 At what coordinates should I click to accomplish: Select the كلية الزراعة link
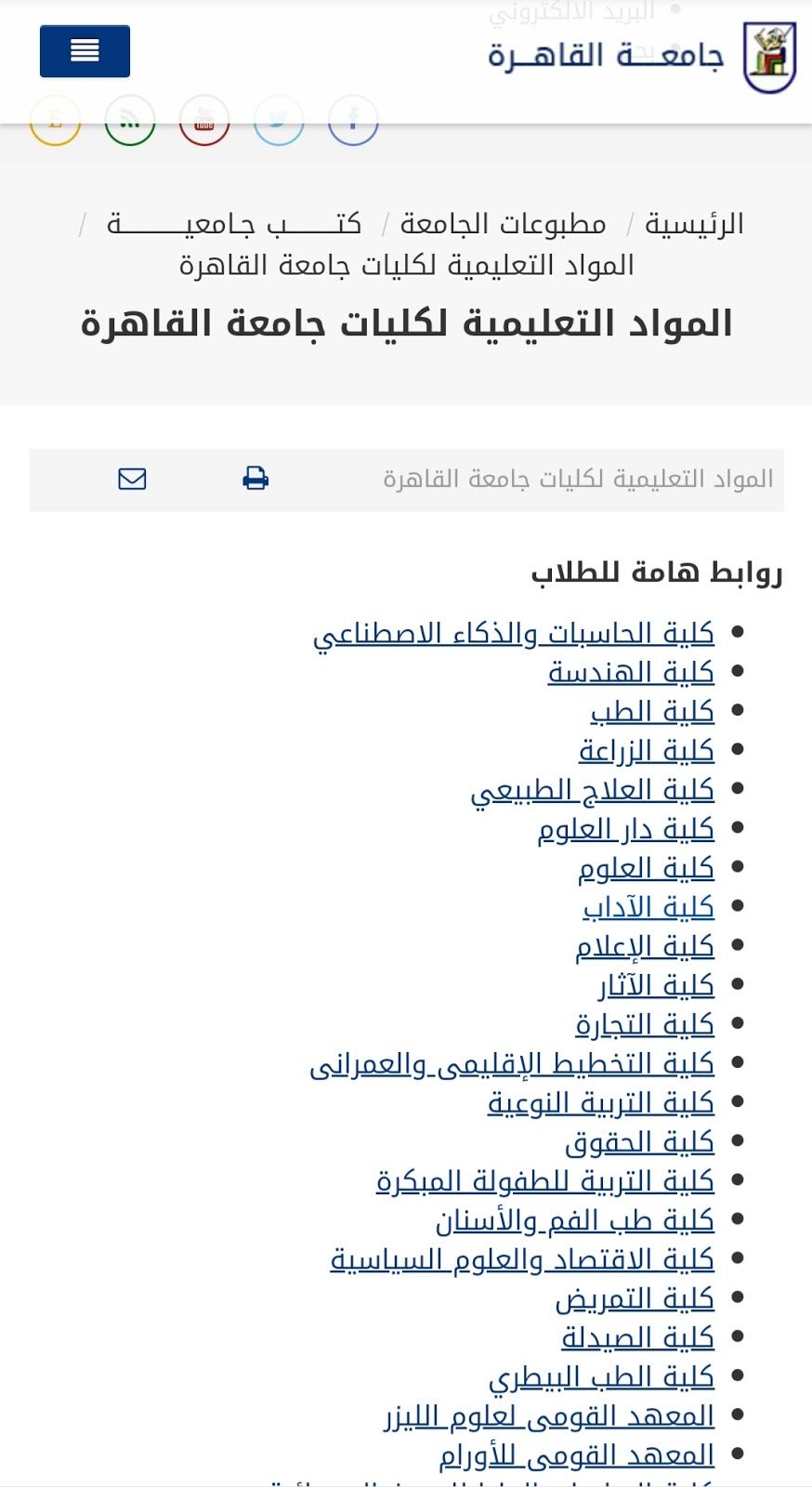point(647,751)
